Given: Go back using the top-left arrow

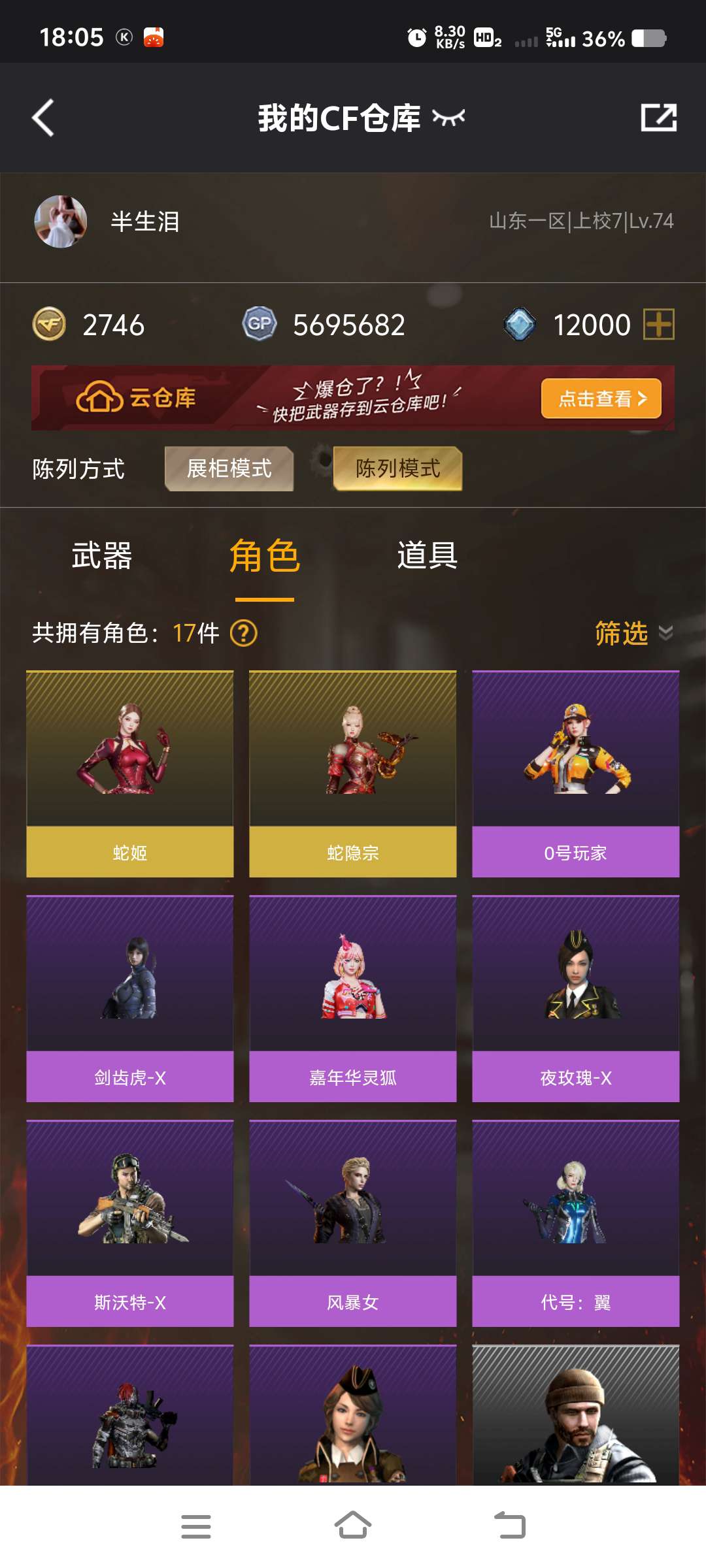Looking at the screenshot, I should (43, 118).
